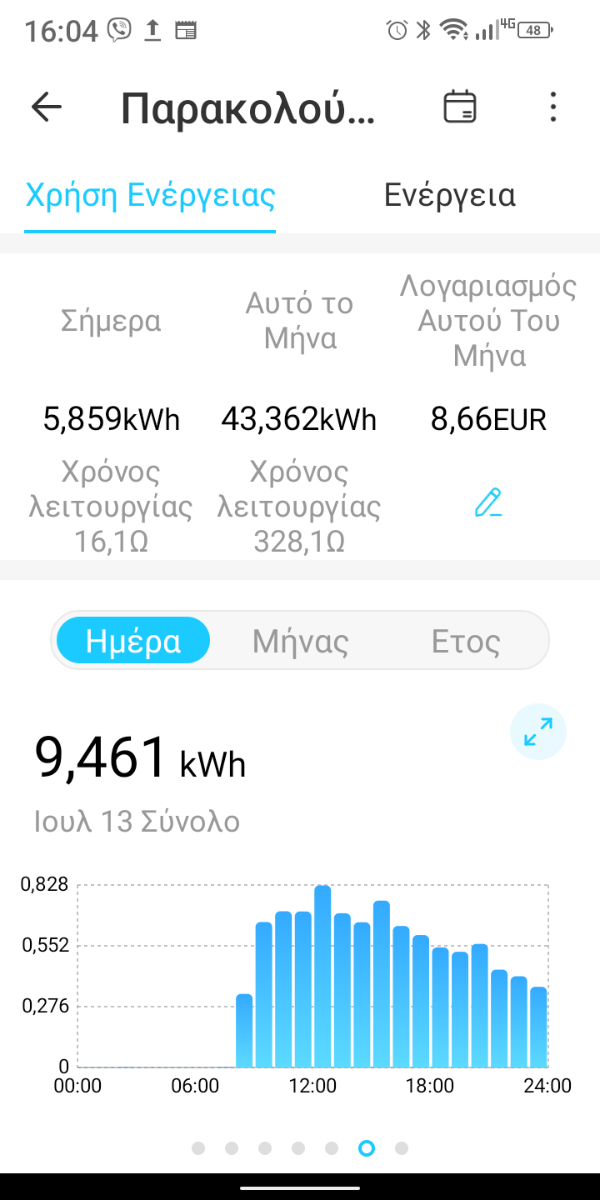Switch to the Ενέργεια tab
The width and height of the screenshot is (600, 1200).
tap(450, 195)
